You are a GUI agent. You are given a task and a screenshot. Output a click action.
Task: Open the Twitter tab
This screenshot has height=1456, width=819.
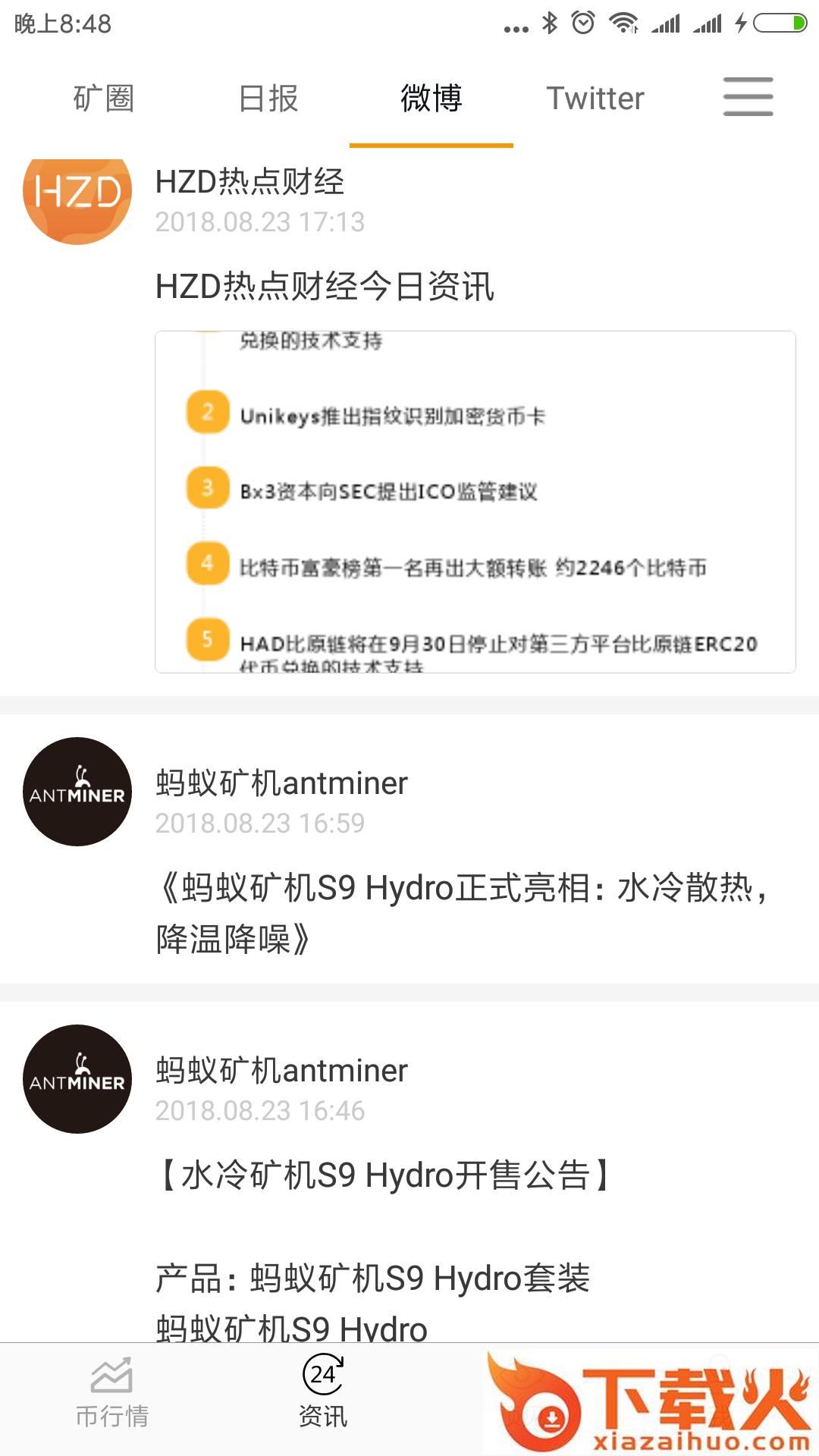(595, 99)
